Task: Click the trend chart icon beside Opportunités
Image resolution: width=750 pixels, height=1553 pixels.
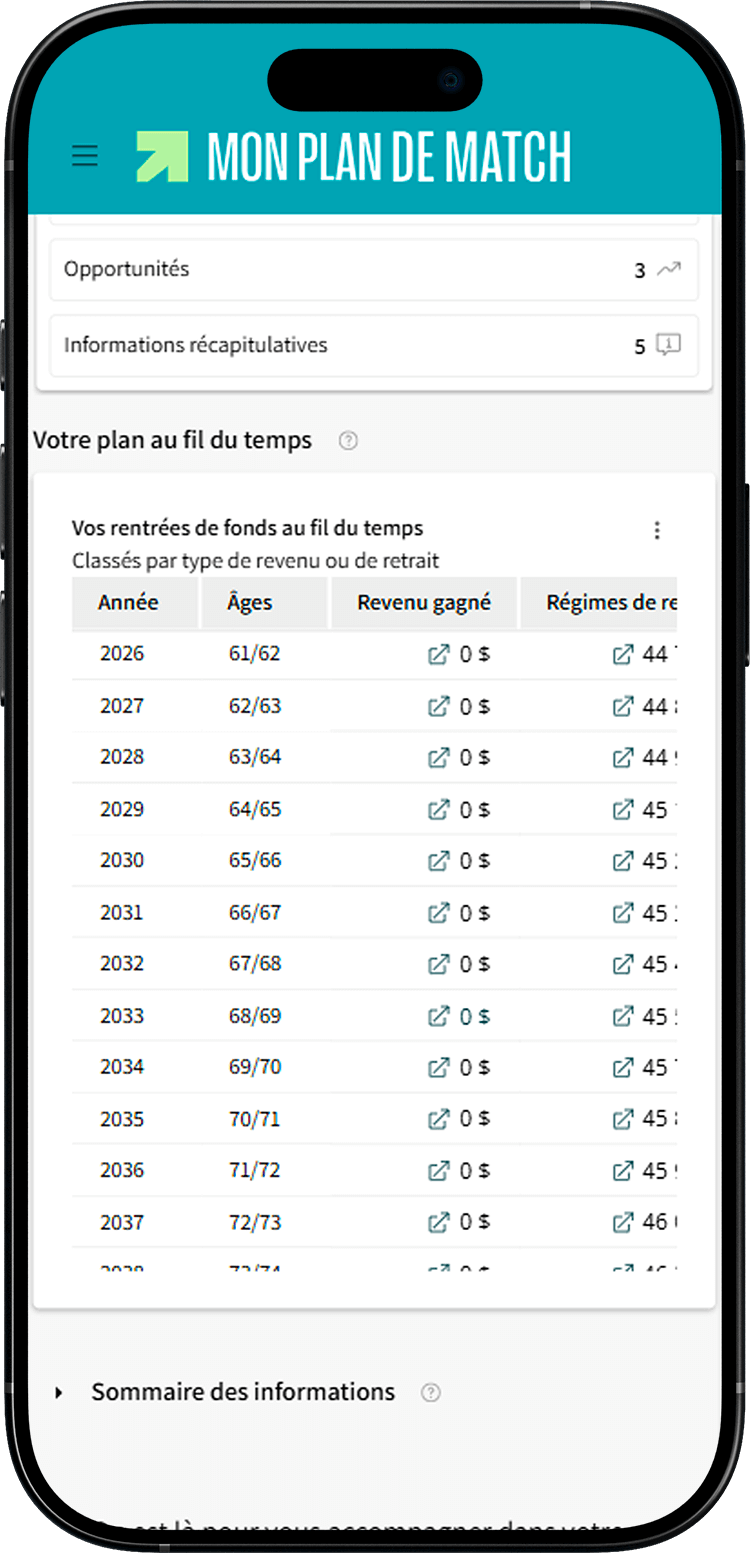Action: pyautogui.click(x=668, y=269)
